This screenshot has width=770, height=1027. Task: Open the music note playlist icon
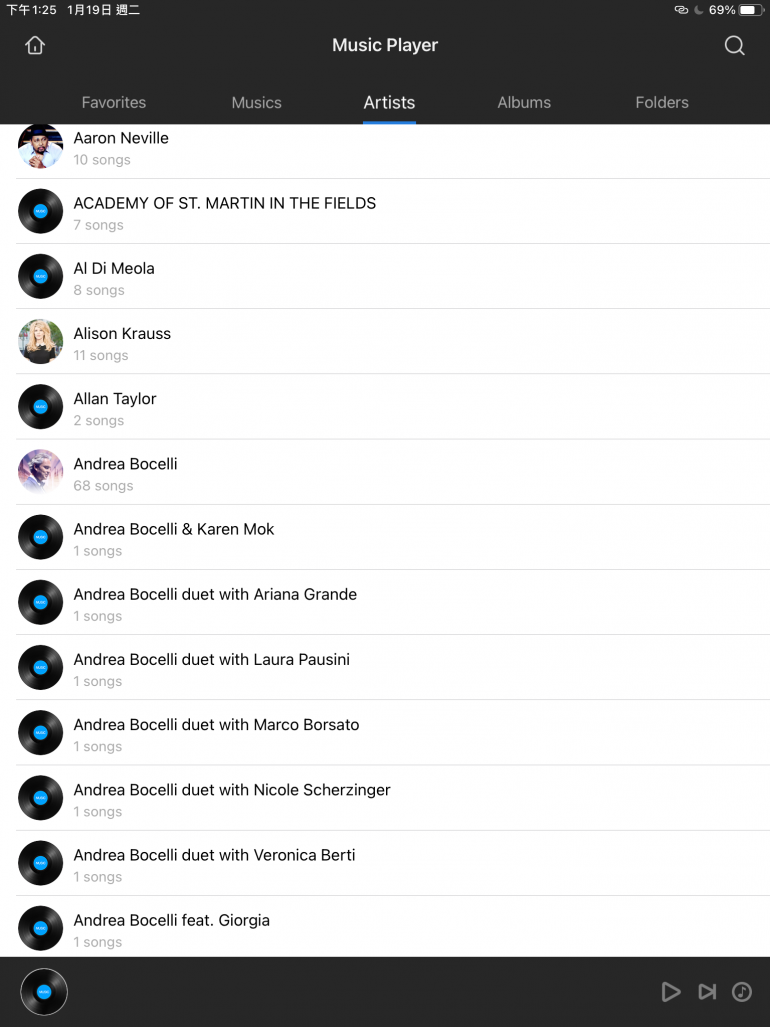click(741, 991)
